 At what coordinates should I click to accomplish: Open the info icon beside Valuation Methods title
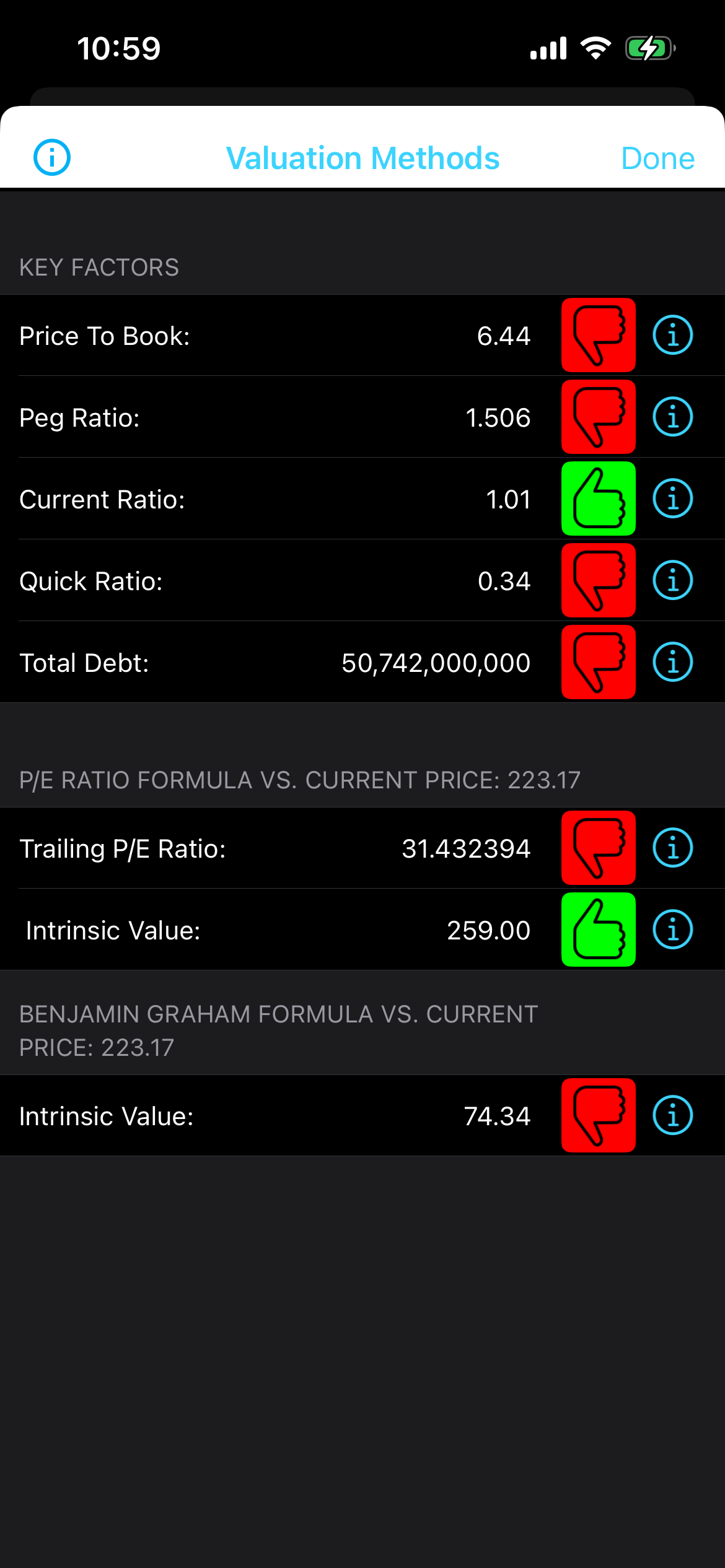[x=52, y=157]
